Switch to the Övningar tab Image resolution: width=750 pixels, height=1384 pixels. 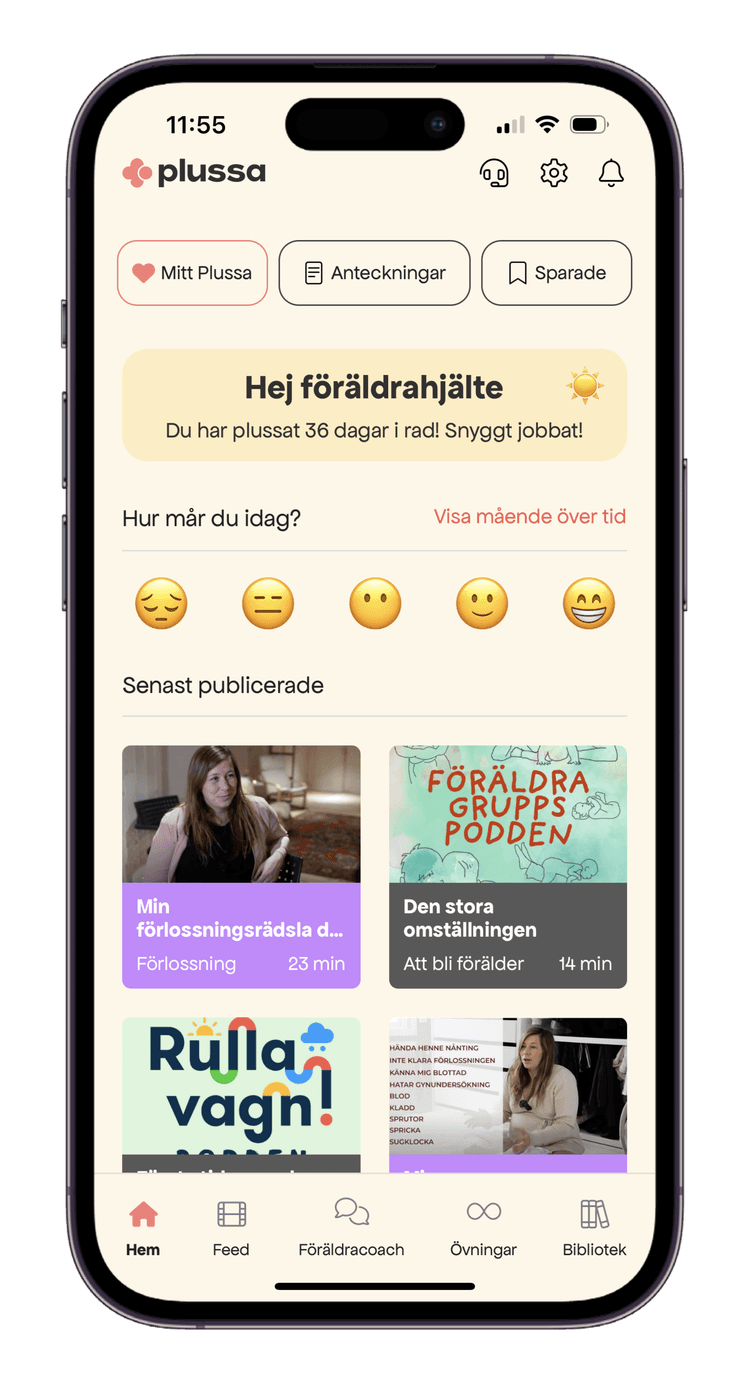pos(483,1228)
